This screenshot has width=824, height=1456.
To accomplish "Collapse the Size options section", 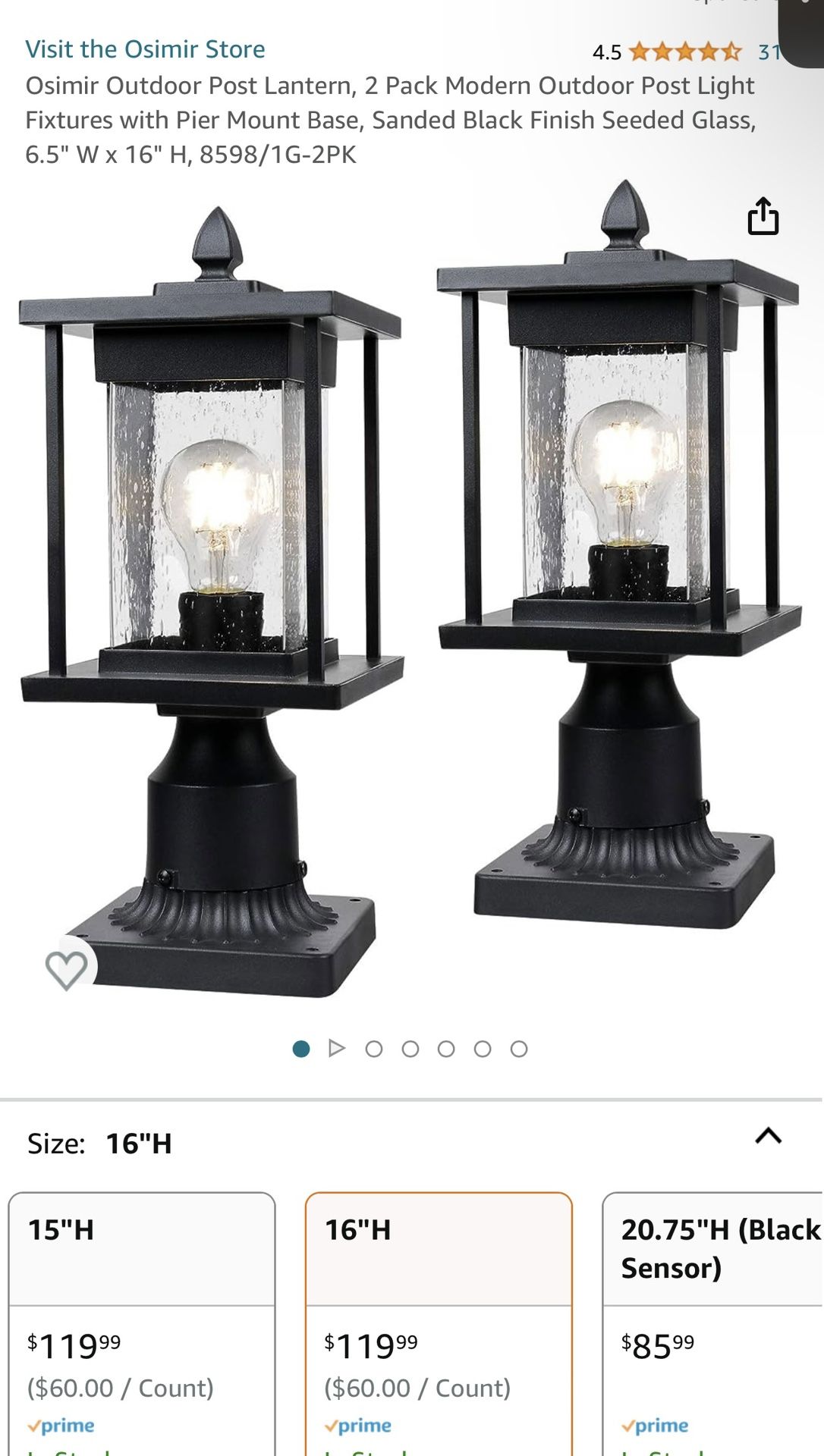I will (x=768, y=1136).
